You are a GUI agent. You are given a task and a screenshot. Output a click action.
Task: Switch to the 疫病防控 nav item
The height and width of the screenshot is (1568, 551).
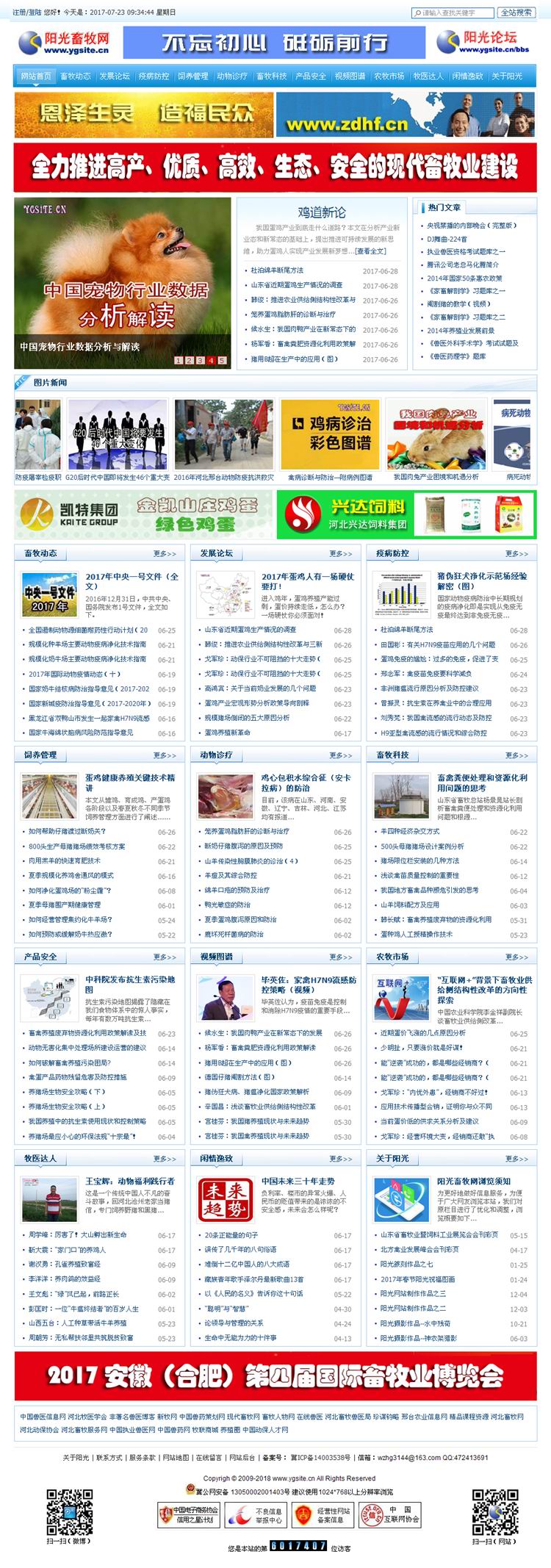[x=154, y=76]
